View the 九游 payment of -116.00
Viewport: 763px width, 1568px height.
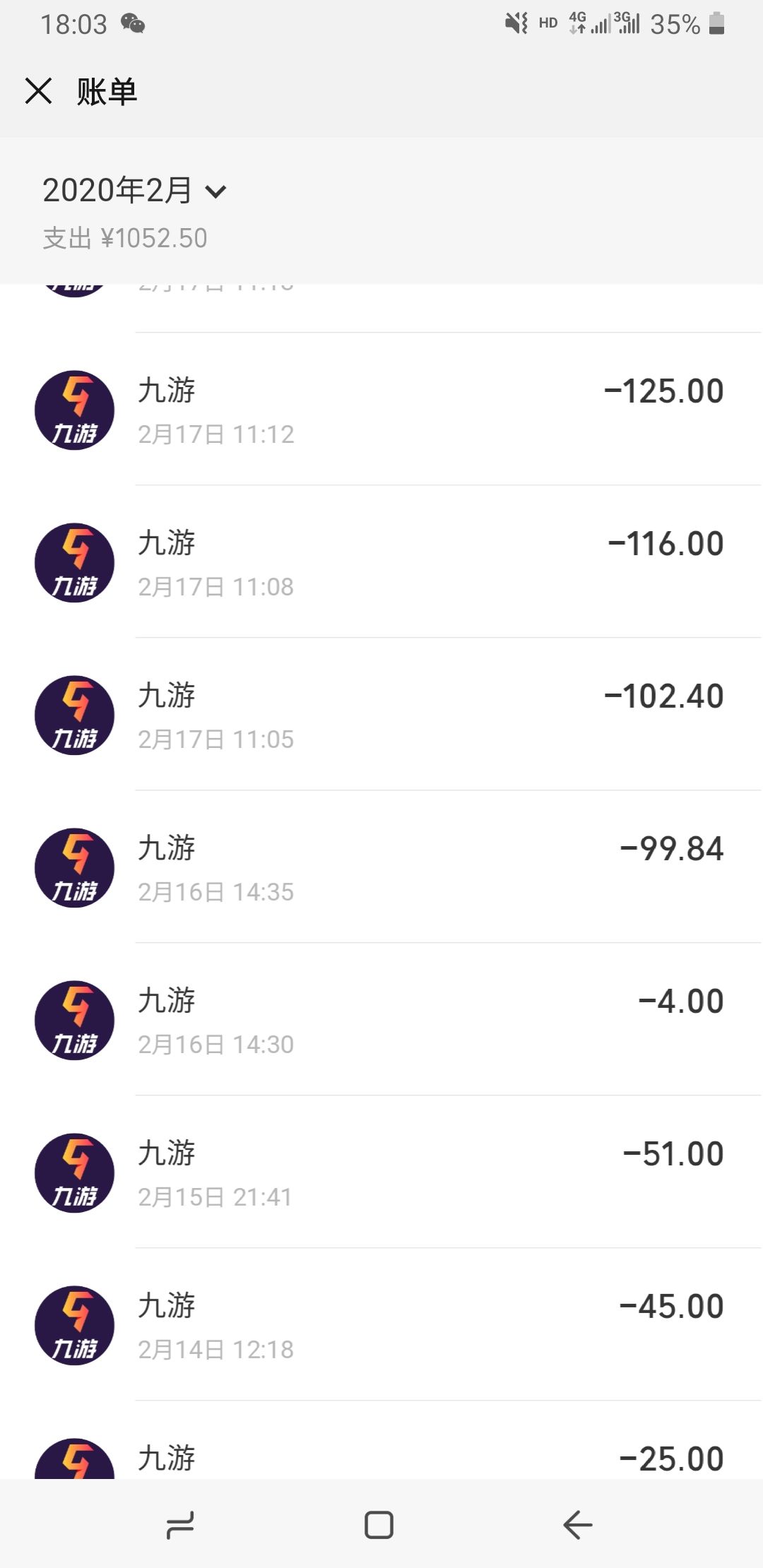[381, 562]
